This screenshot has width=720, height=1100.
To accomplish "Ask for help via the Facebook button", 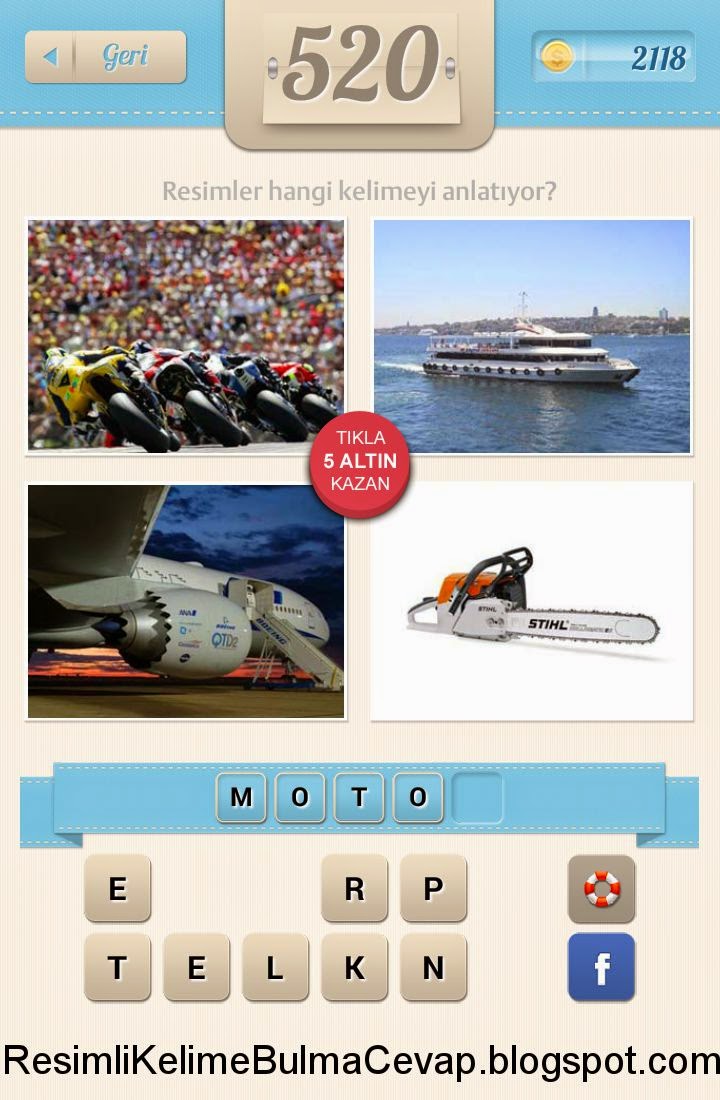I will (601, 967).
